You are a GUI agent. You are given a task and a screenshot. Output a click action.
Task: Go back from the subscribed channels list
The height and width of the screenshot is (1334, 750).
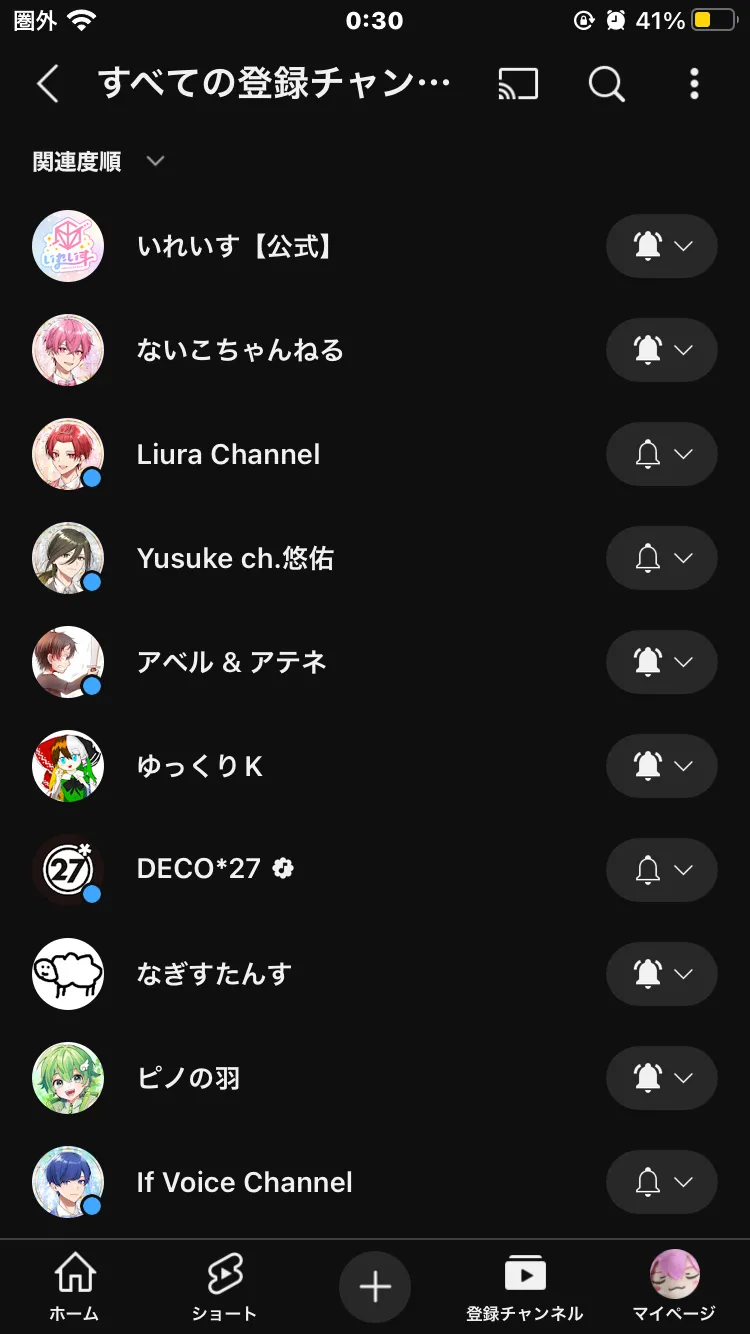pos(47,84)
